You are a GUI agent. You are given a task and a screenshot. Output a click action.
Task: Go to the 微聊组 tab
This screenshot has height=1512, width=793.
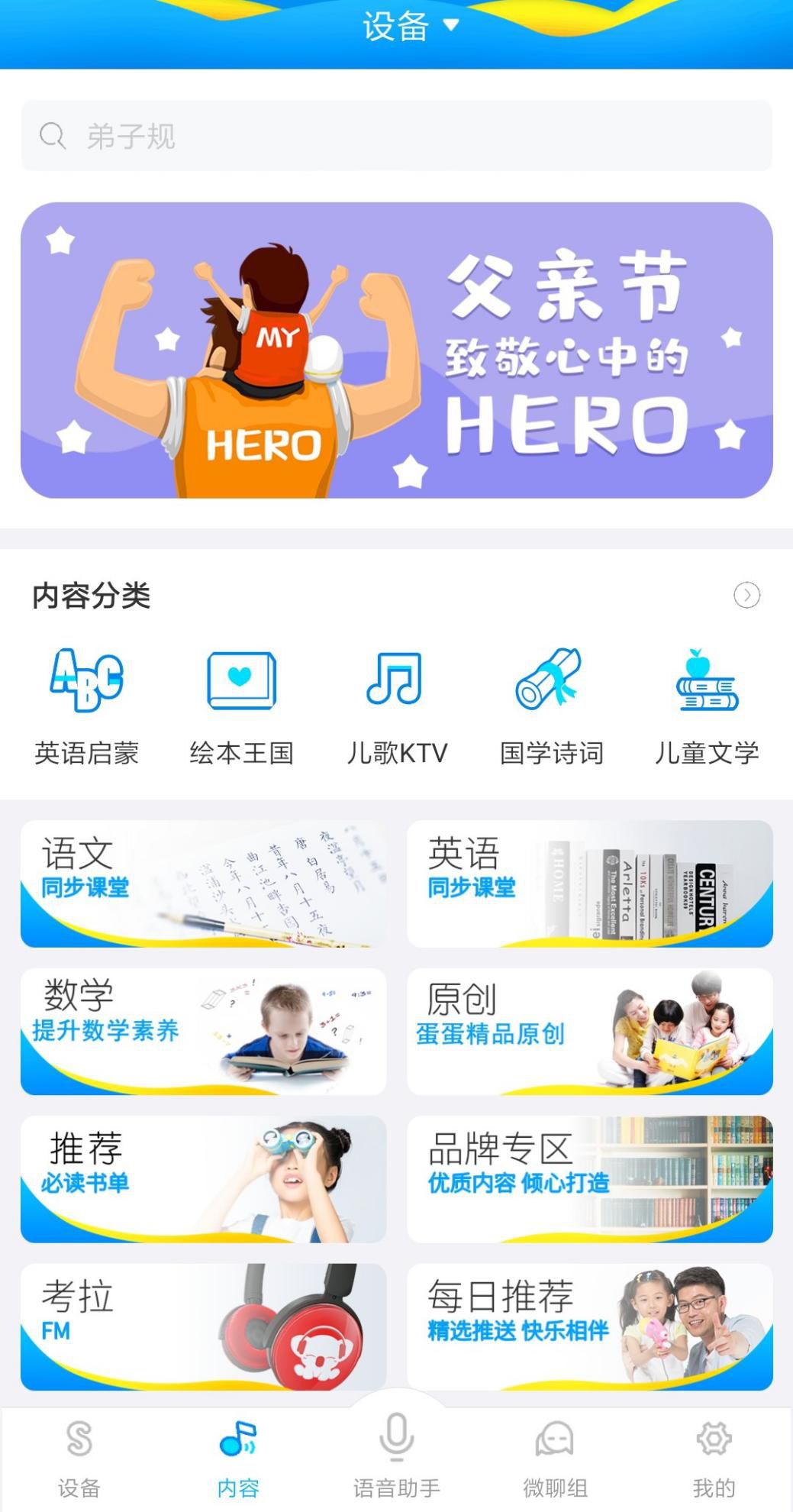pos(555,1459)
